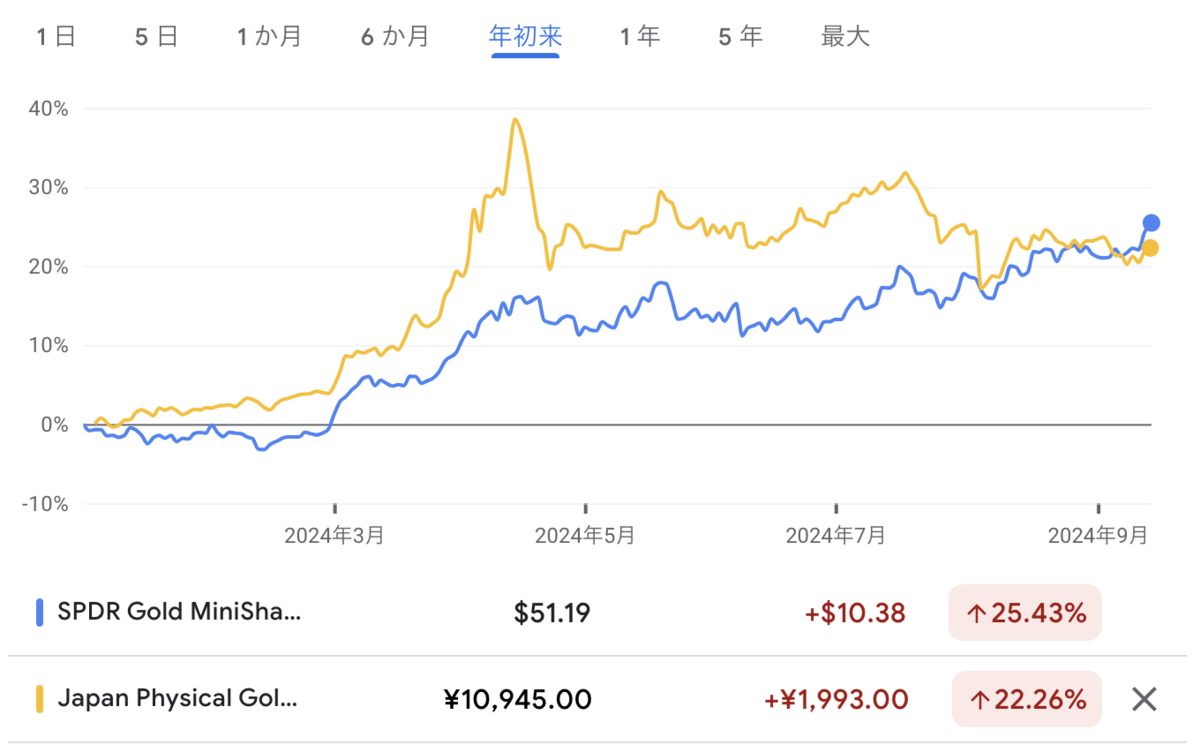Image resolution: width=1200 pixels, height=752 pixels.
Task: Select the 最大 range
Action: [845, 38]
